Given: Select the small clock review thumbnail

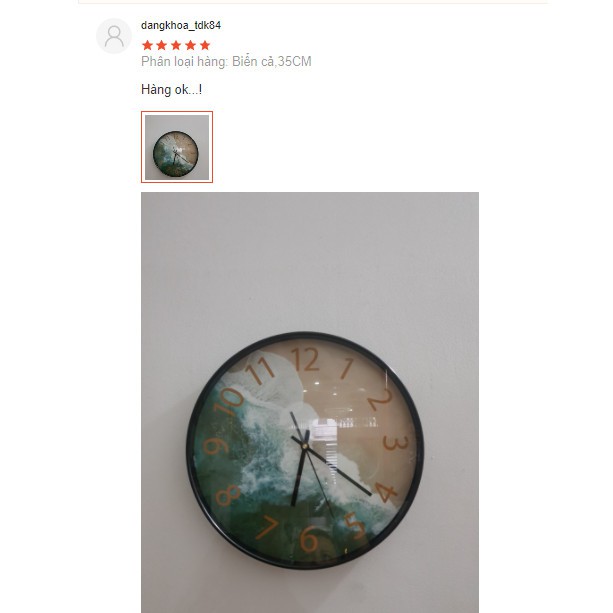Looking at the screenshot, I should (177, 148).
